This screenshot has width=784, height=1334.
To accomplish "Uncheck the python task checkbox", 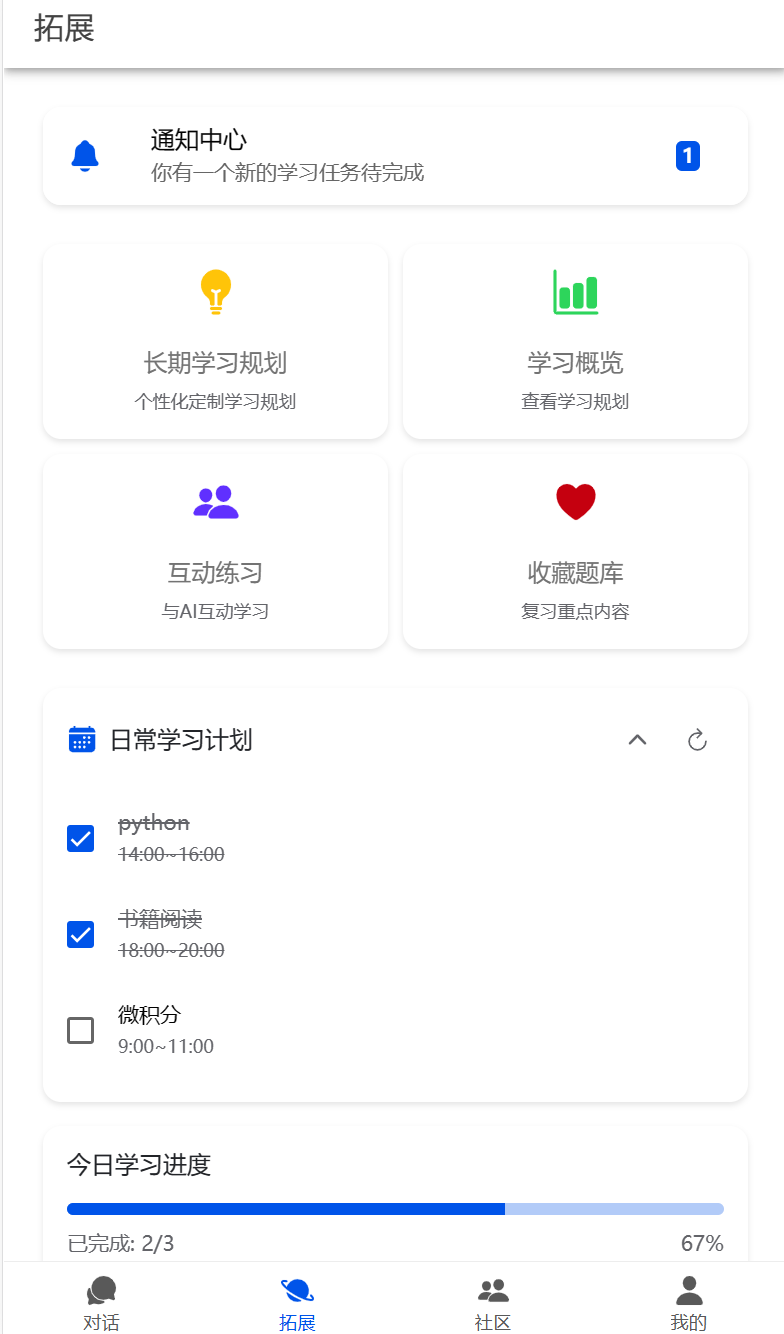I will pyautogui.click(x=80, y=838).
